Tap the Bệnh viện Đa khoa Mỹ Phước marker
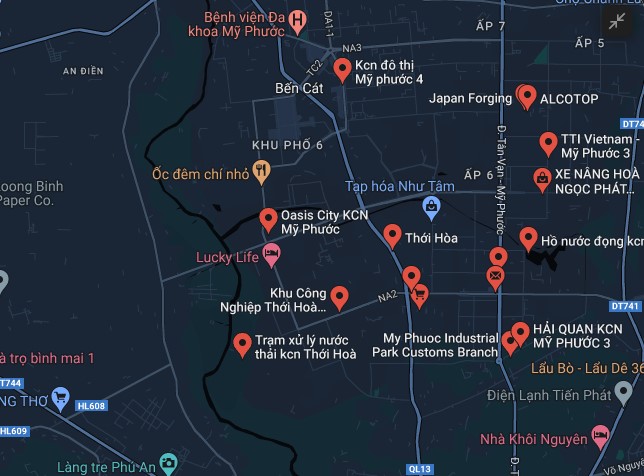This screenshot has width=644, height=476. [297, 20]
